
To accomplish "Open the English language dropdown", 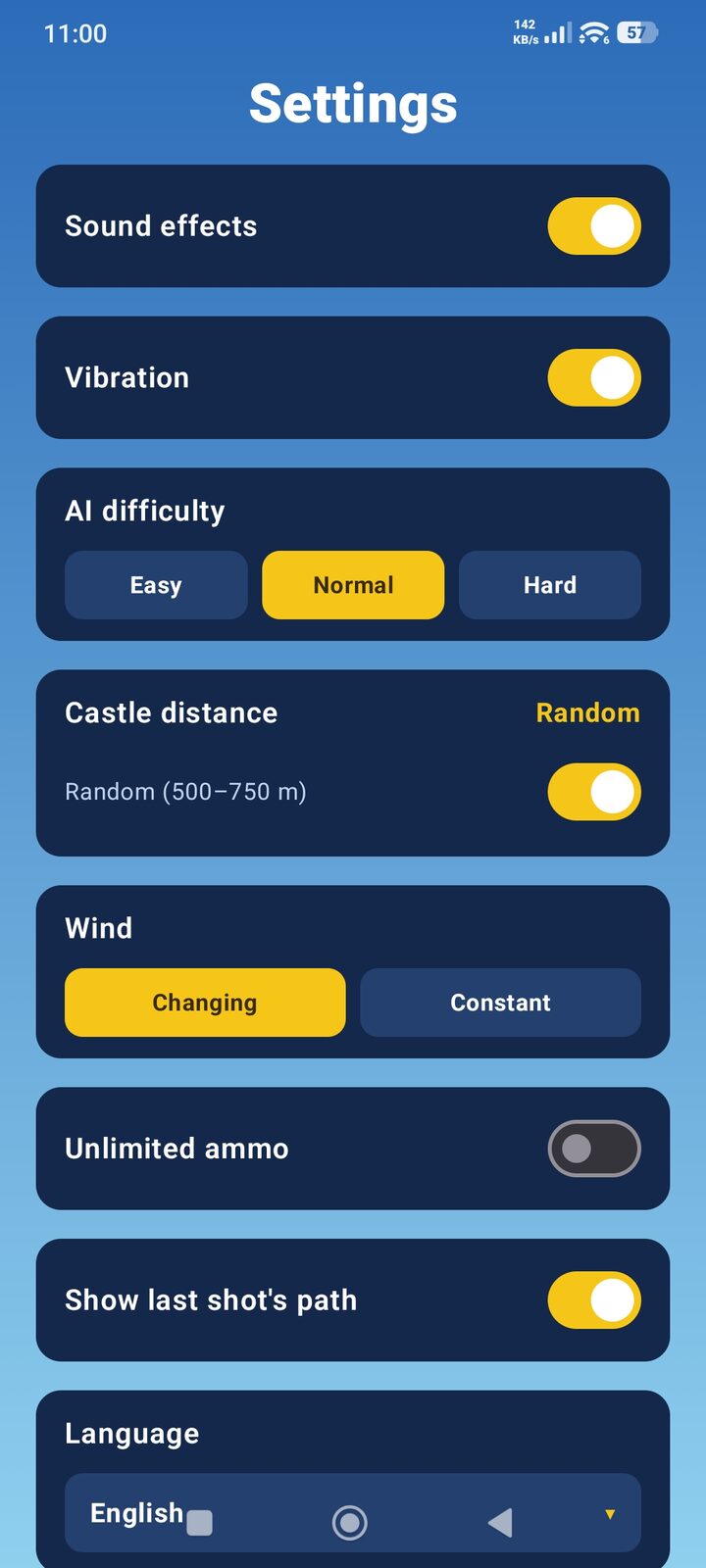I will pos(353,1512).
